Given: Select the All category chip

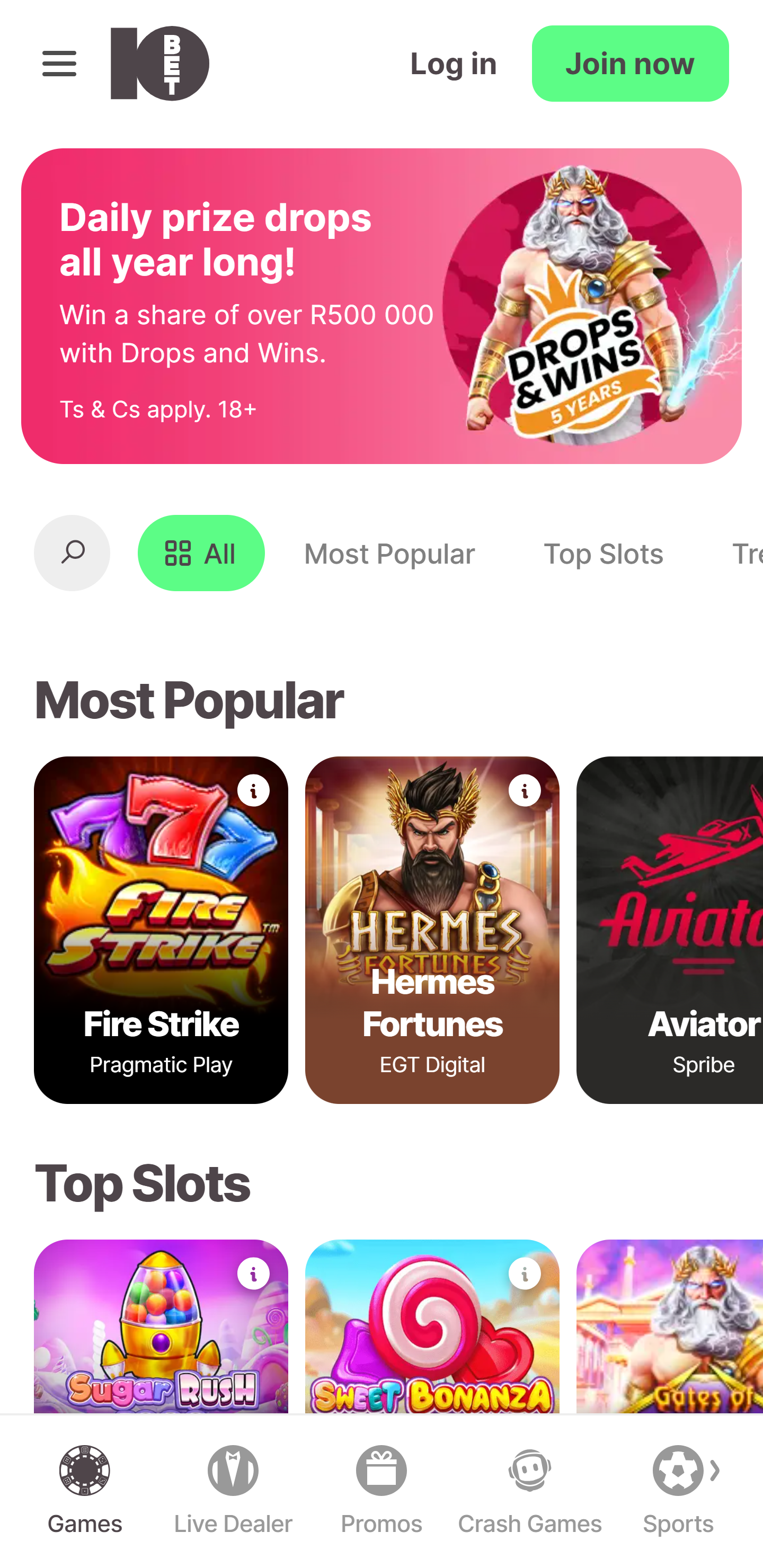Looking at the screenshot, I should pyautogui.click(x=201, y=553).
